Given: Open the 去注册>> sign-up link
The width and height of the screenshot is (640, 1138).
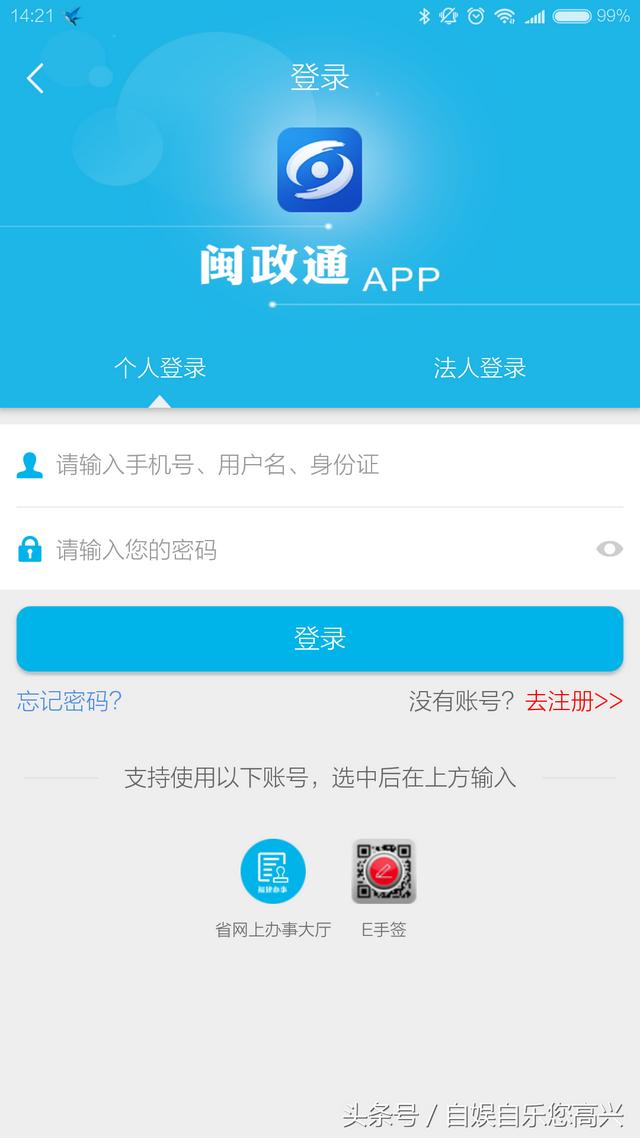Looking at the screenshot, I should (574, 701).
